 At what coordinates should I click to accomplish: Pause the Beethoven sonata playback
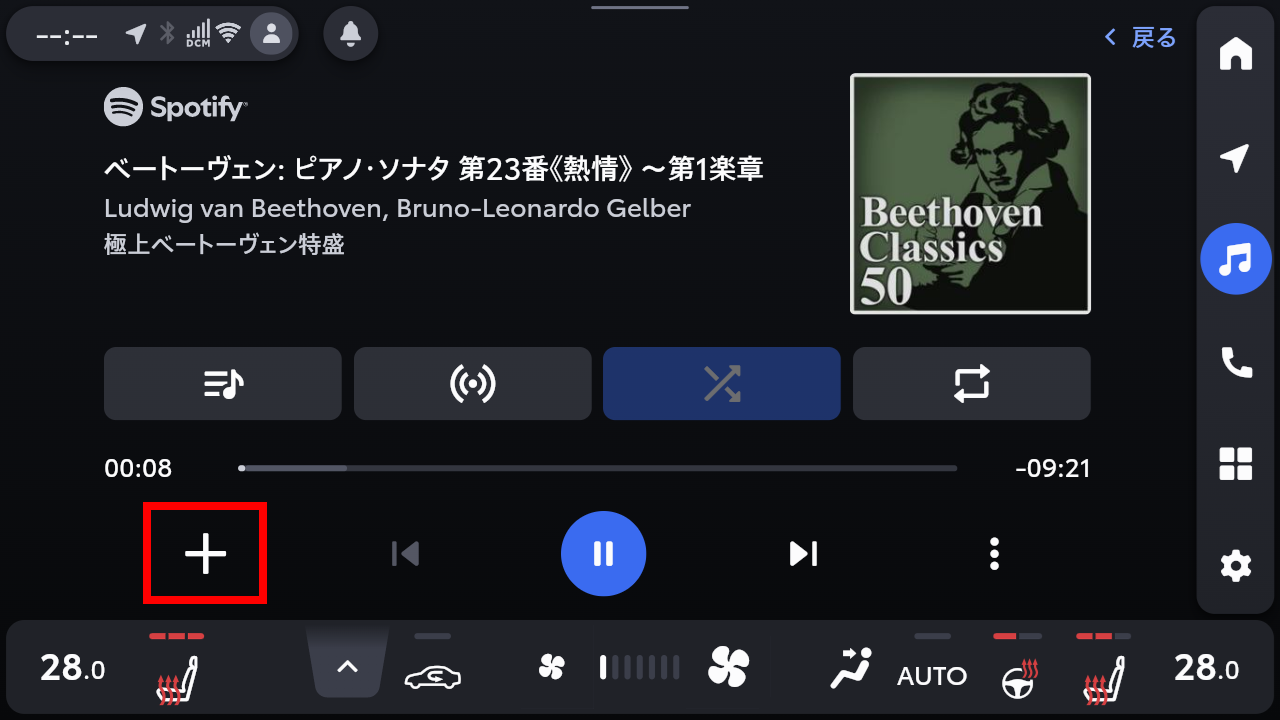pyautogui.click(x=603, y=553)
